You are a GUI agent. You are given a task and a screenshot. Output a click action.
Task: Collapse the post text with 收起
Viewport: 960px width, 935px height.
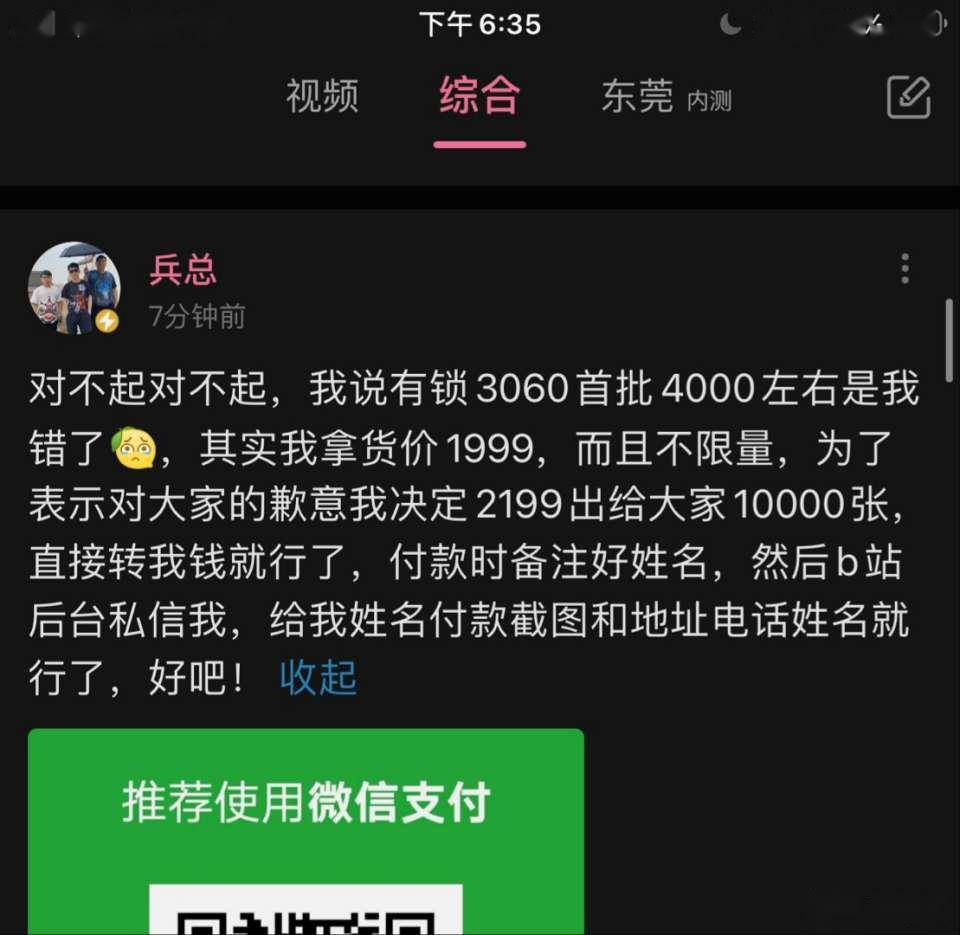coord(318,678)
